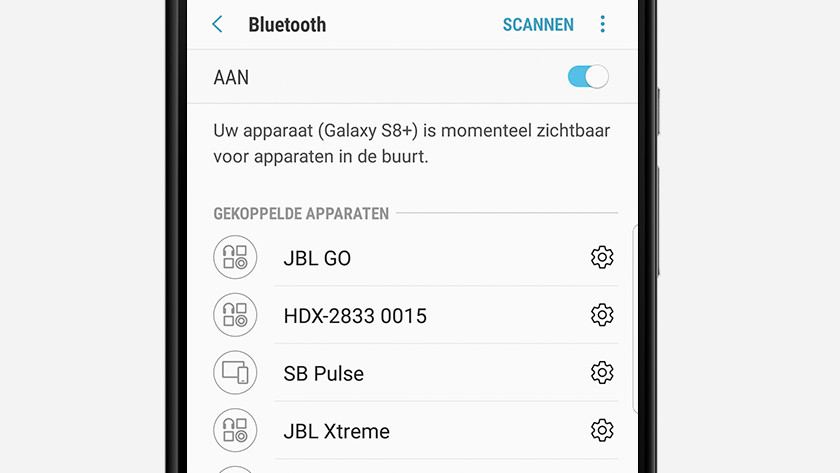
Task: Select the SB Pulse device
Action: point(323,374)
